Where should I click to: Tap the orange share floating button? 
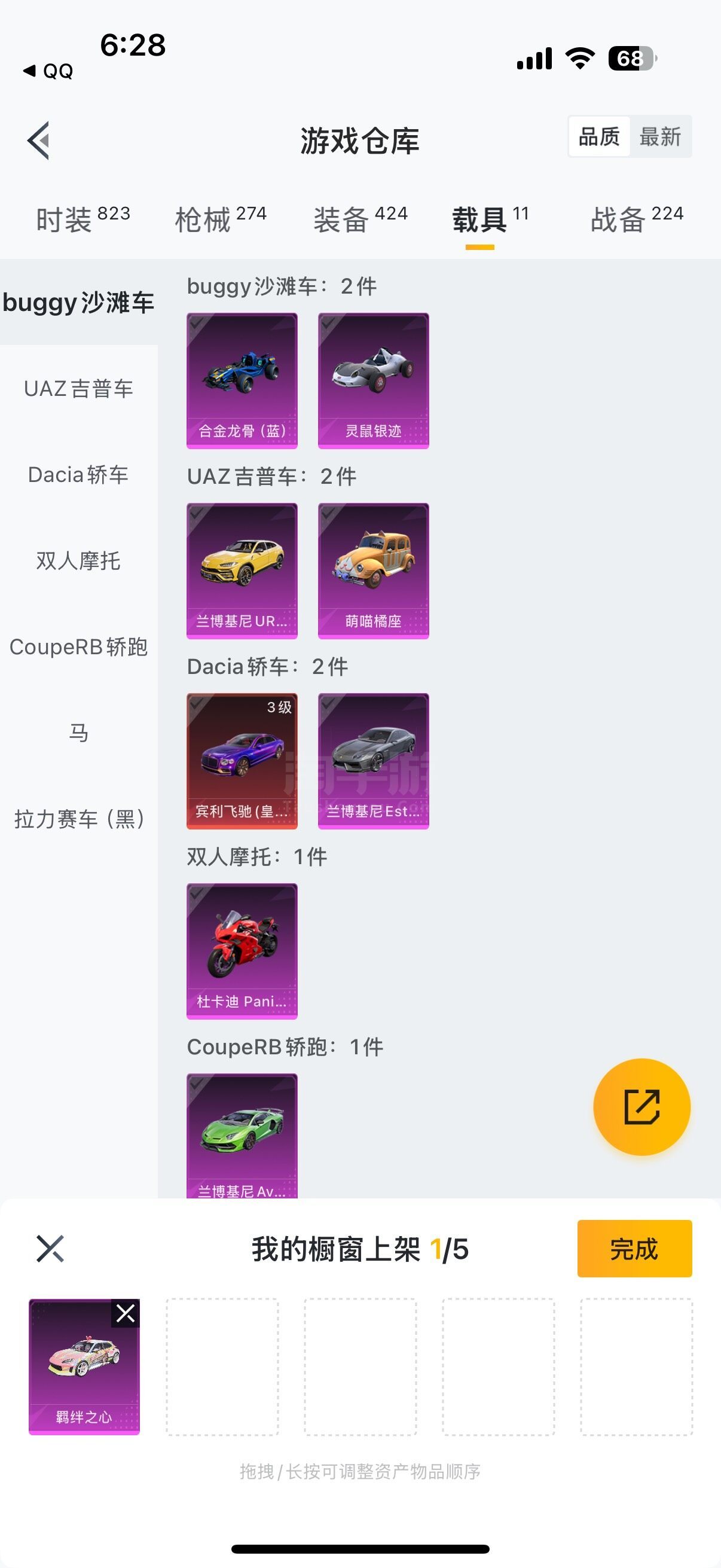click(641, 1106)
